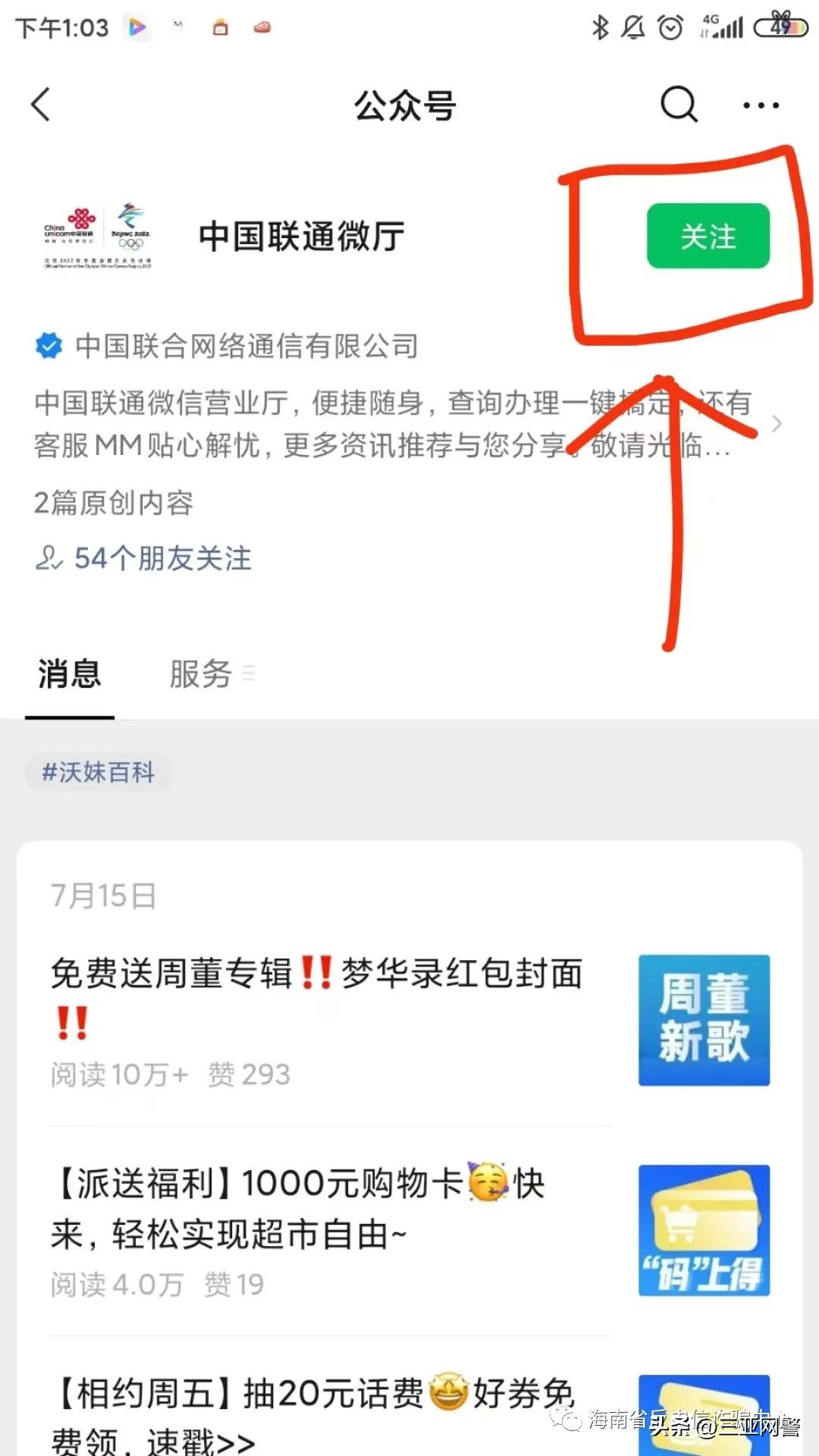Tap the 周董新歌 article thumbnail

(704, 1020)
